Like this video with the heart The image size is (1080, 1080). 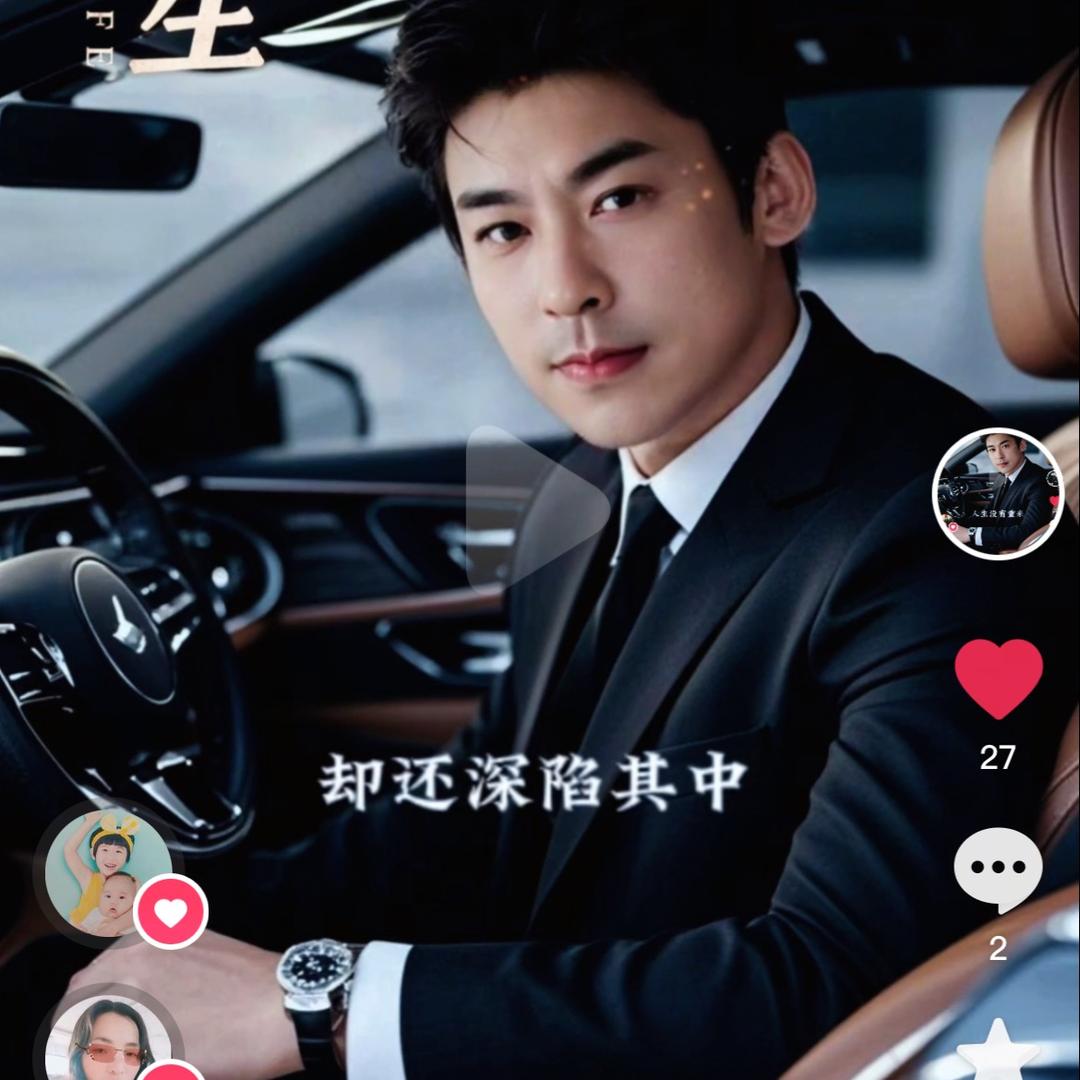pos(998,679)
